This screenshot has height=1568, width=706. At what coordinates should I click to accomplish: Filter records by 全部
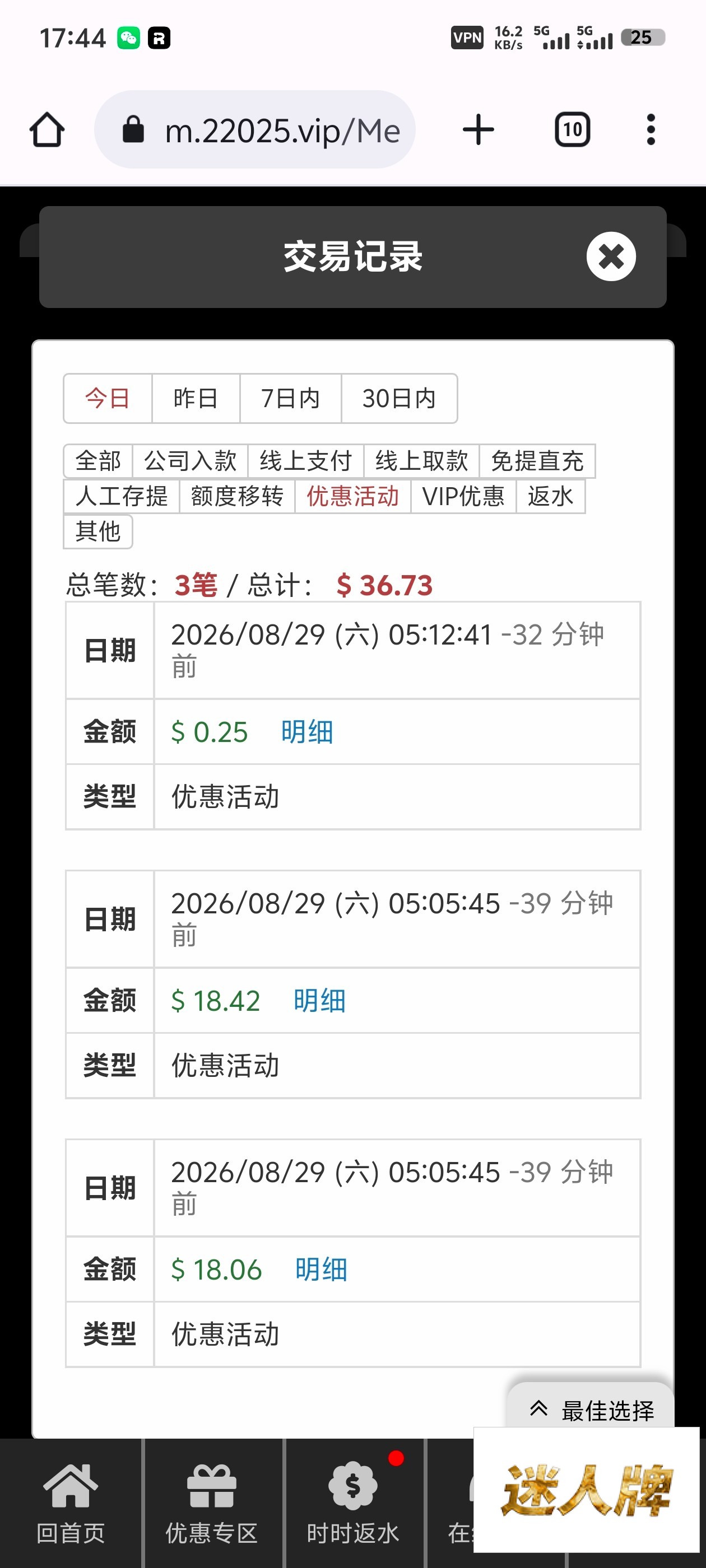[x=98, y=461]
